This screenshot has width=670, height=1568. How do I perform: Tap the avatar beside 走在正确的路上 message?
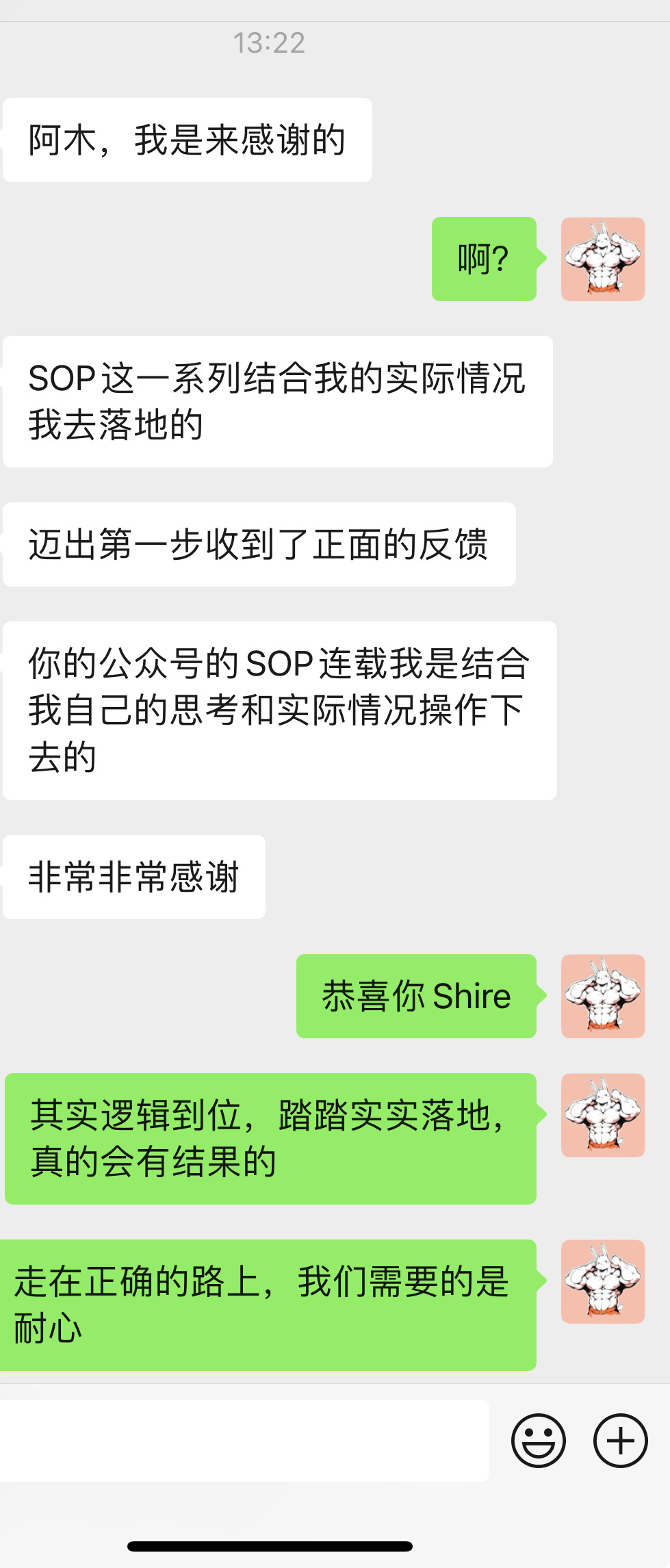coord(603,1281)
